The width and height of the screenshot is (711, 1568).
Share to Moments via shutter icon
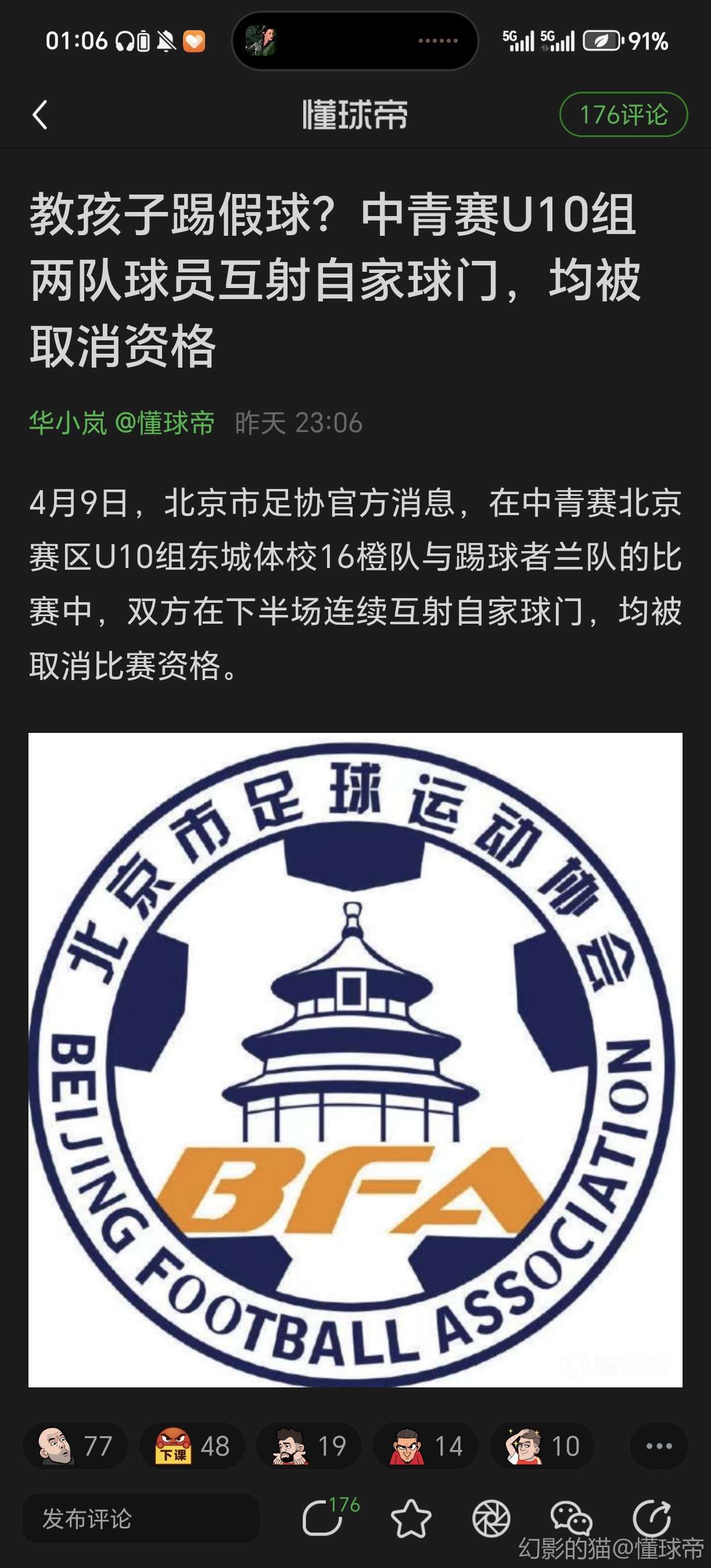click(x=491, y=1518)
